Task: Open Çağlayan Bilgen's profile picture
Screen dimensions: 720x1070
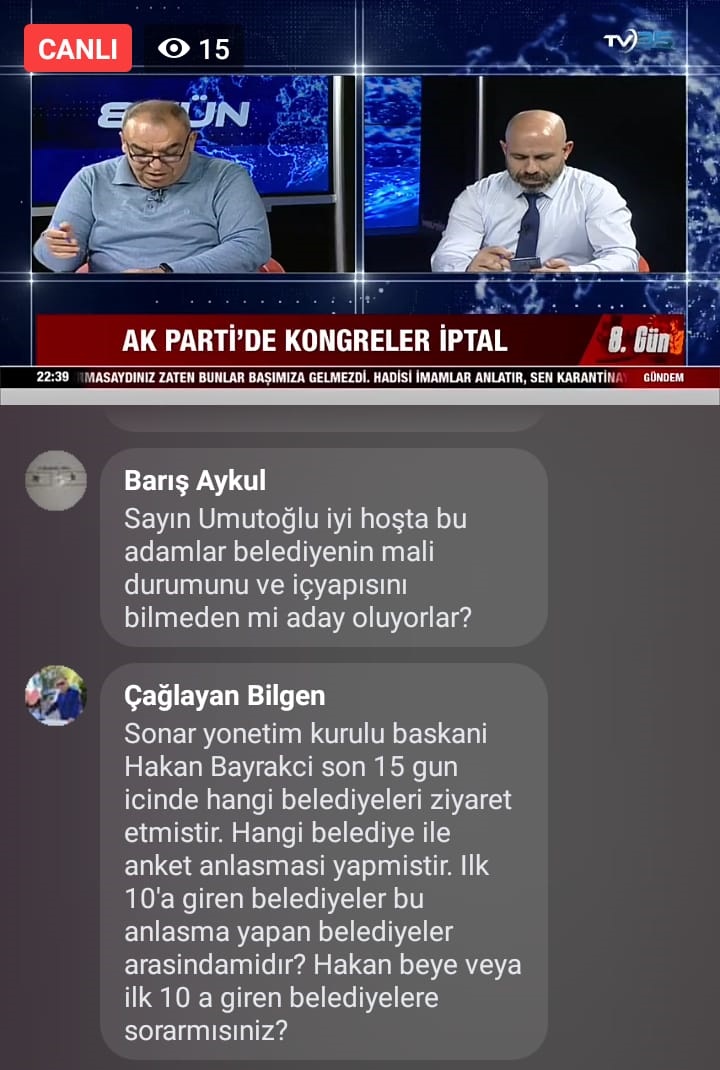Action: 55,695
